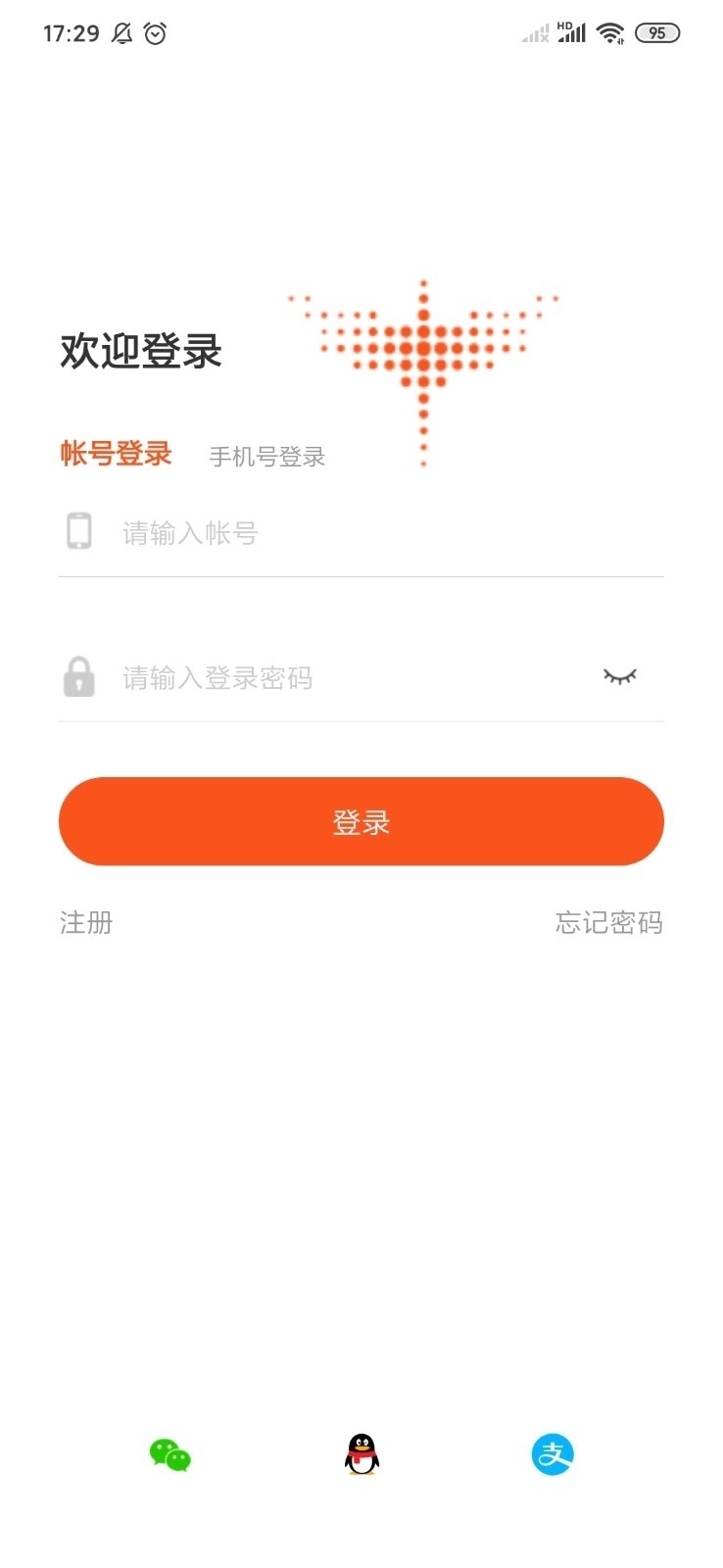723x1568 pixels.
Task: Open the notification mute icon in status bar
Action: pyautogui.click(x=120, y=31)
